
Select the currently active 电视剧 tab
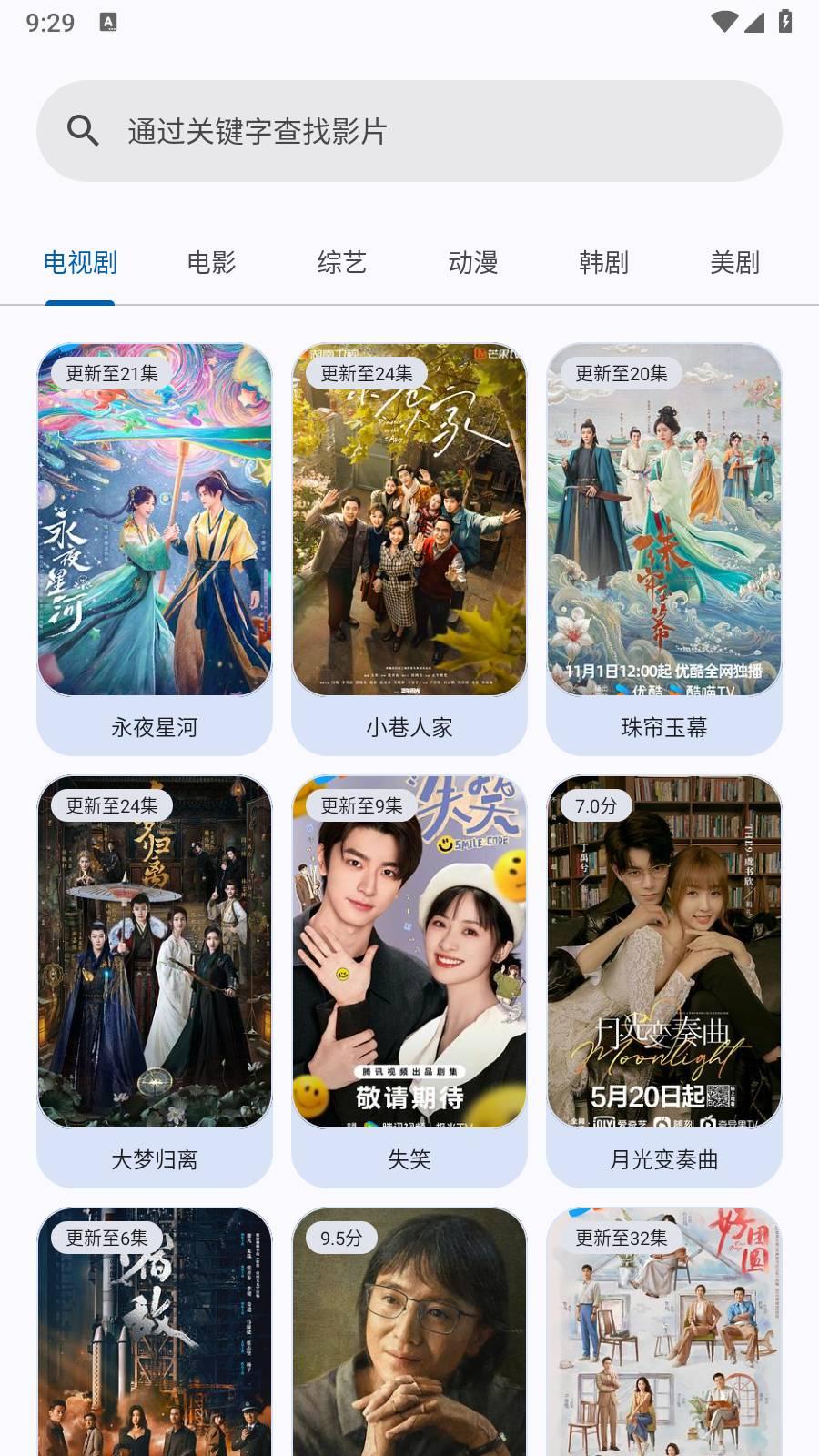(80, 263)
